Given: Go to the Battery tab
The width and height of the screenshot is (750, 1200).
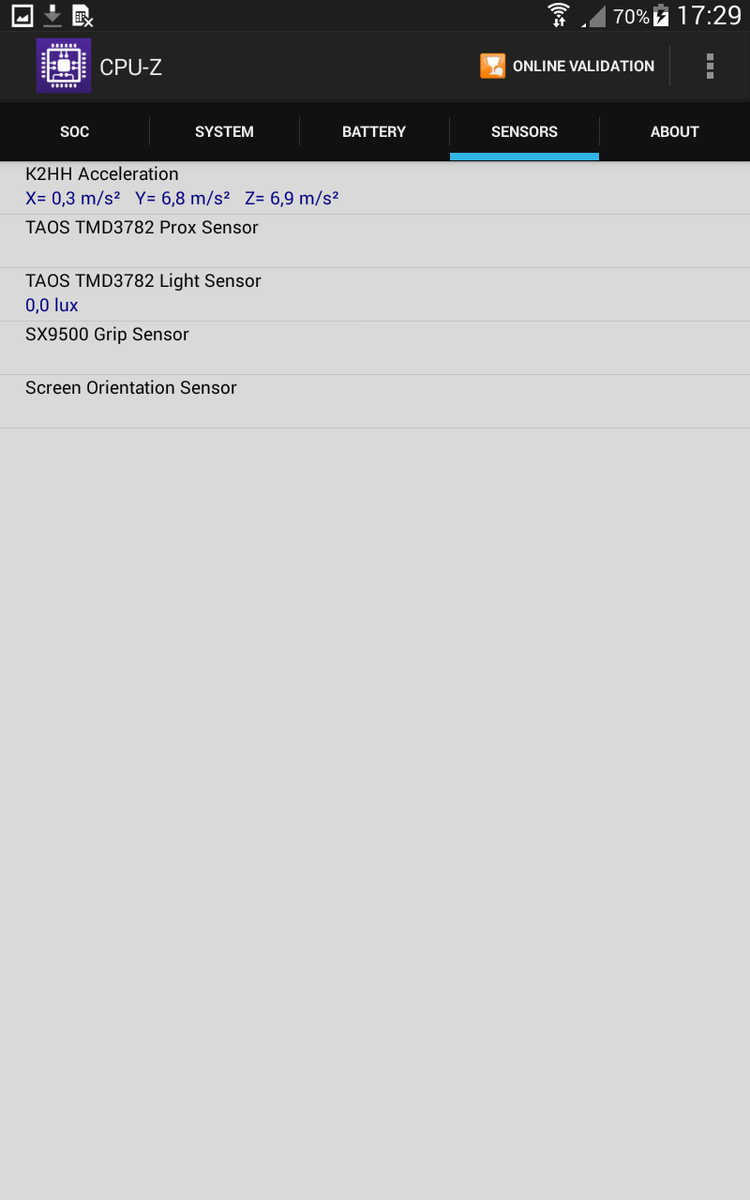Looking at the screenshot, I should [x=374, y=131].
